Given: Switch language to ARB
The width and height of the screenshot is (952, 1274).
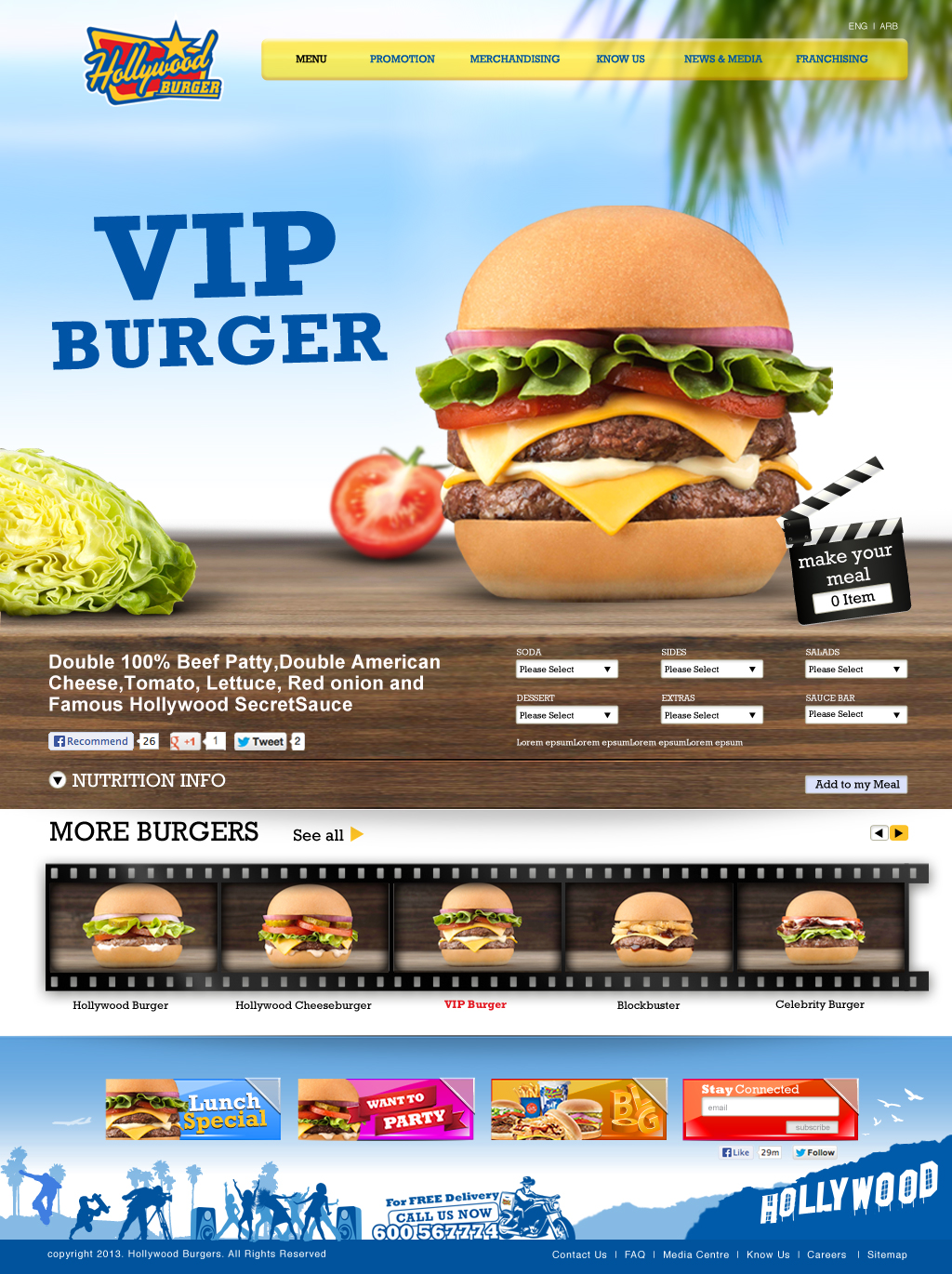Looking at the screenshot, I should (x=889, y=26).
